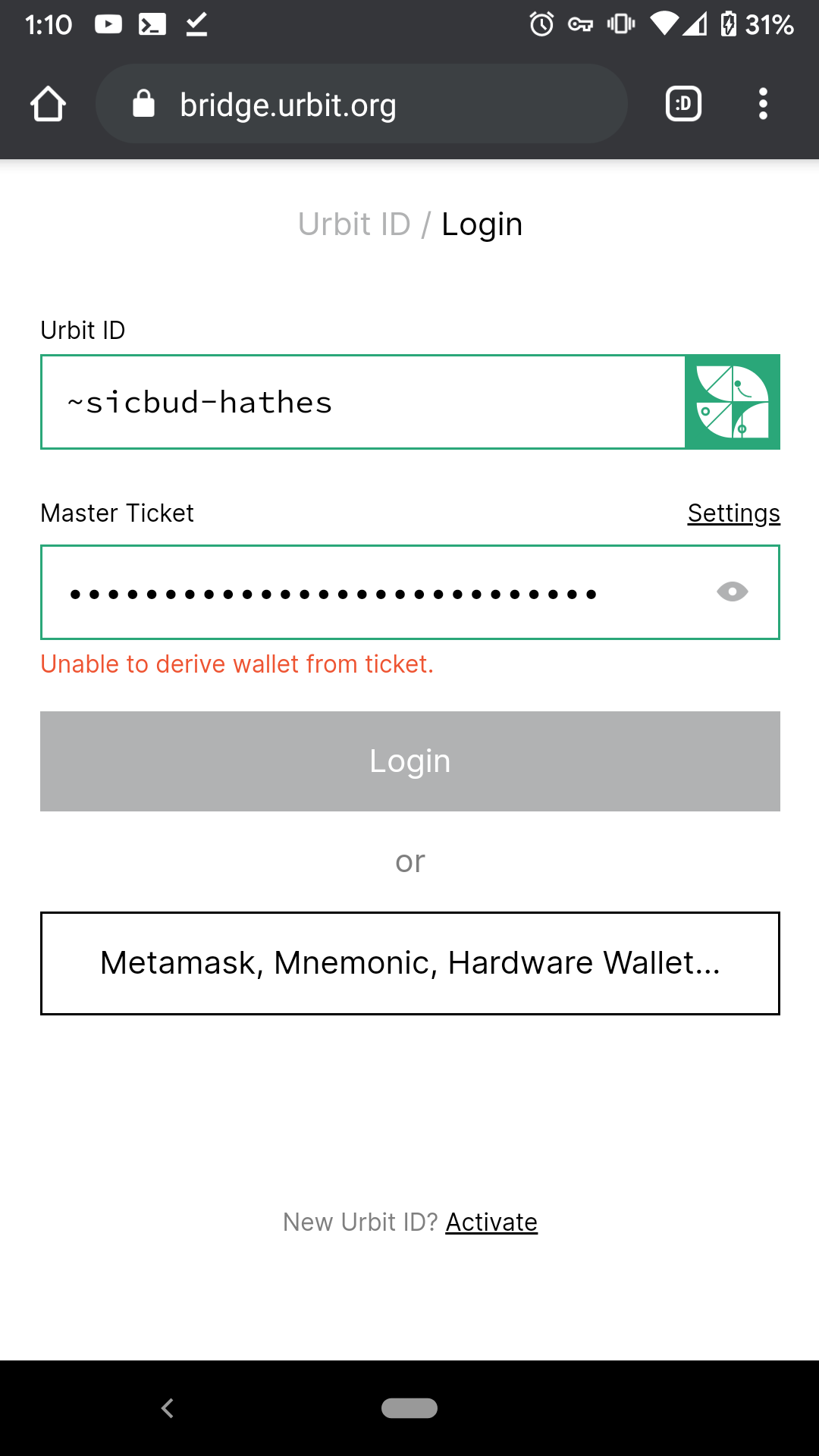The height and width of the screenshot is (1456, 819).
Task: Go to Urbit ID breadcrumb
Action: click(354, 224)
